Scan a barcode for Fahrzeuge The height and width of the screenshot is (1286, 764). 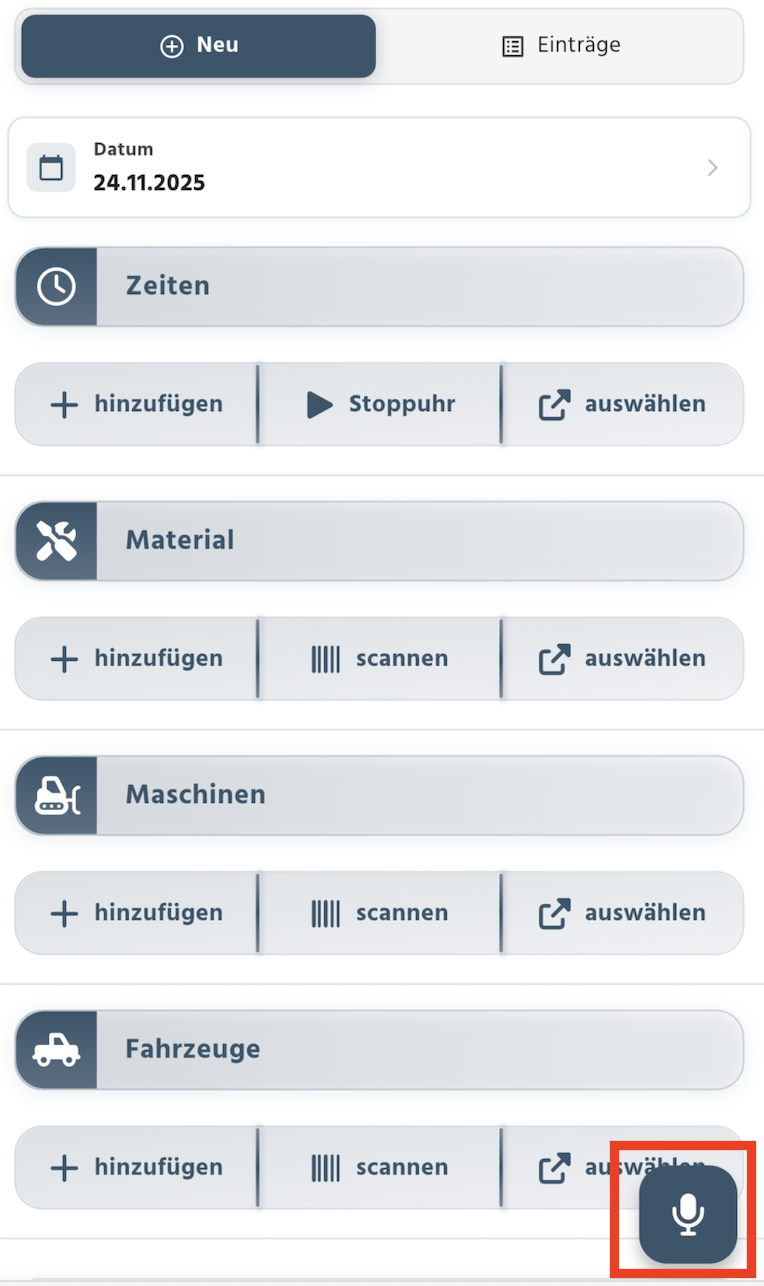tap(380, 1167)
